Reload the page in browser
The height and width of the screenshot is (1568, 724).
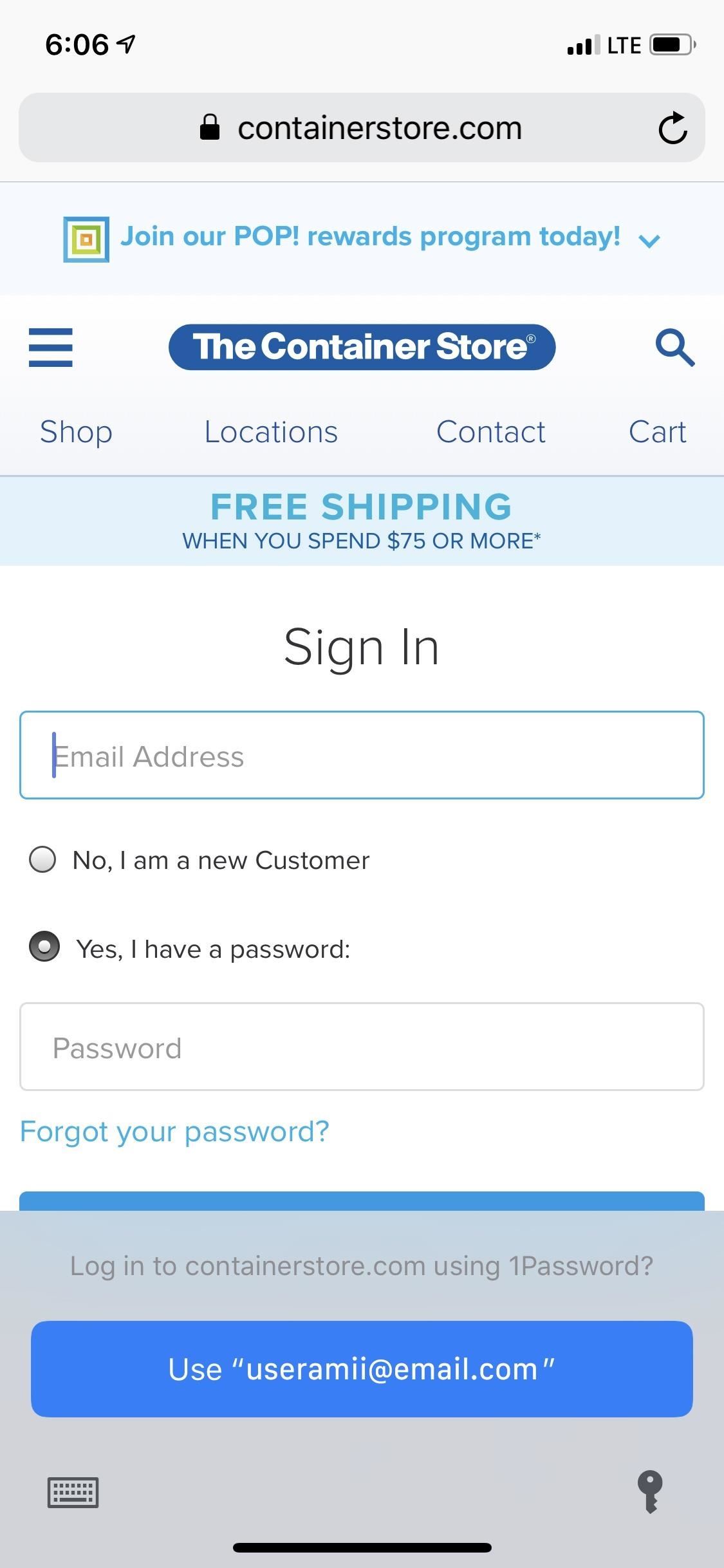coord(673,128)
